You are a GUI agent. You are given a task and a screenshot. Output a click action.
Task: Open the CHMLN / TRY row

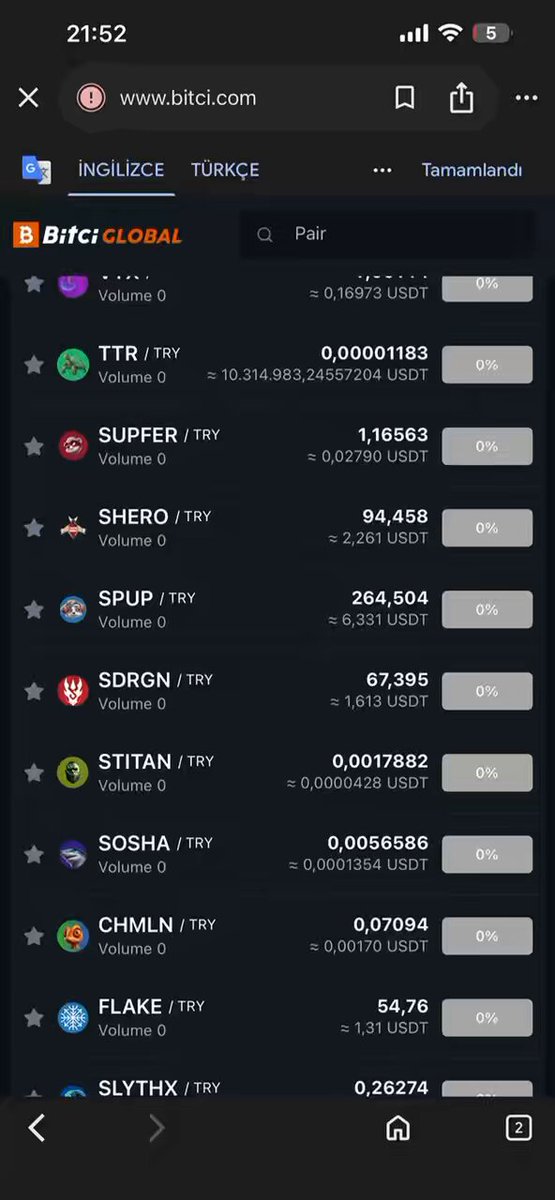pyautogui.click(x=277, y=936)
